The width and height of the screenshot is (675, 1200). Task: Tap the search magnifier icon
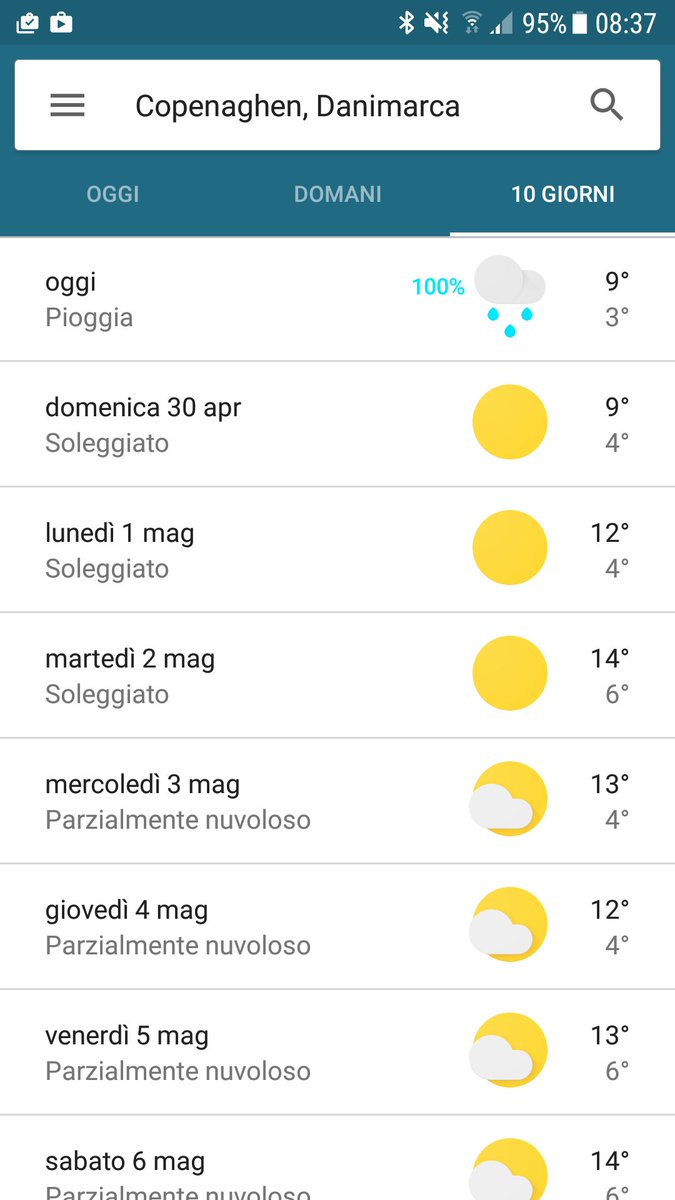point(607,105)
